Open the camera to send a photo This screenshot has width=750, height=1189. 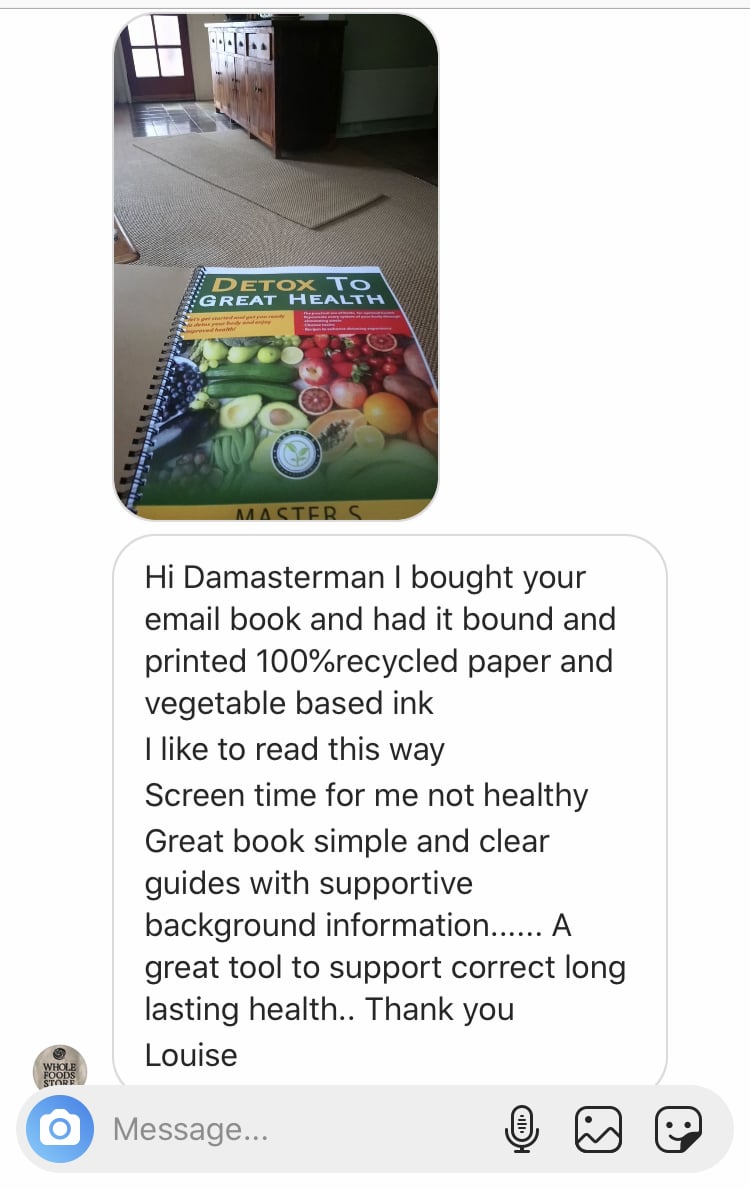60,1129
